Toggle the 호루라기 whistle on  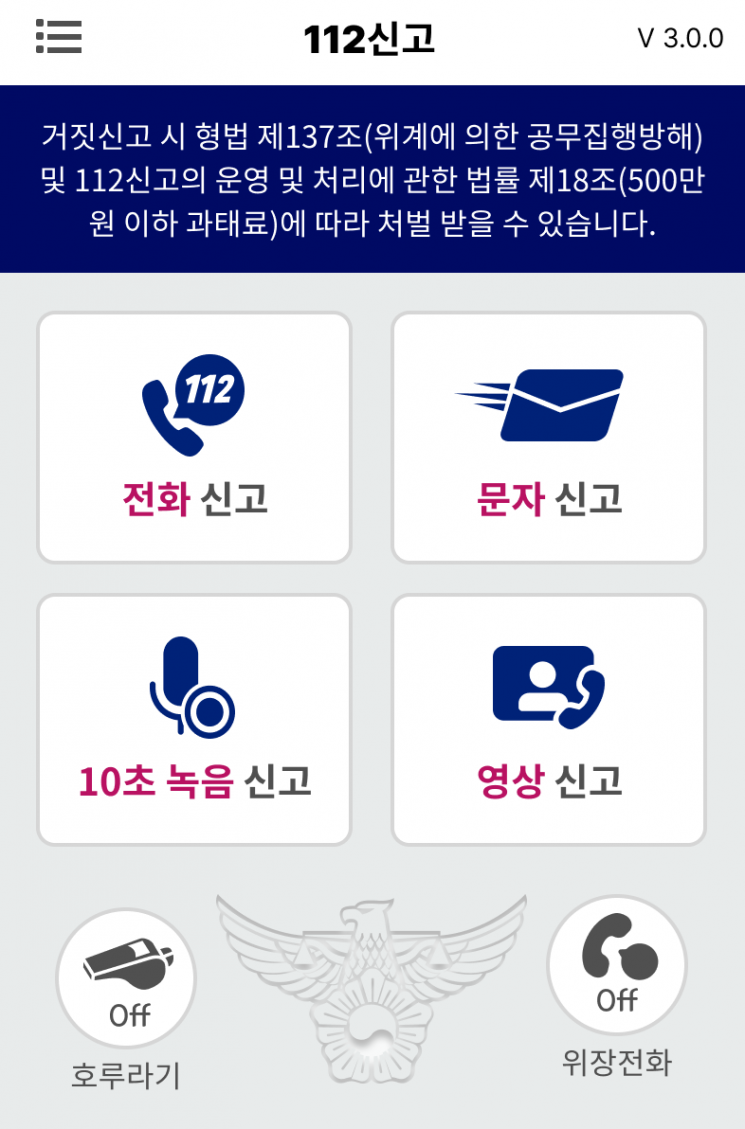pos(126,978)
